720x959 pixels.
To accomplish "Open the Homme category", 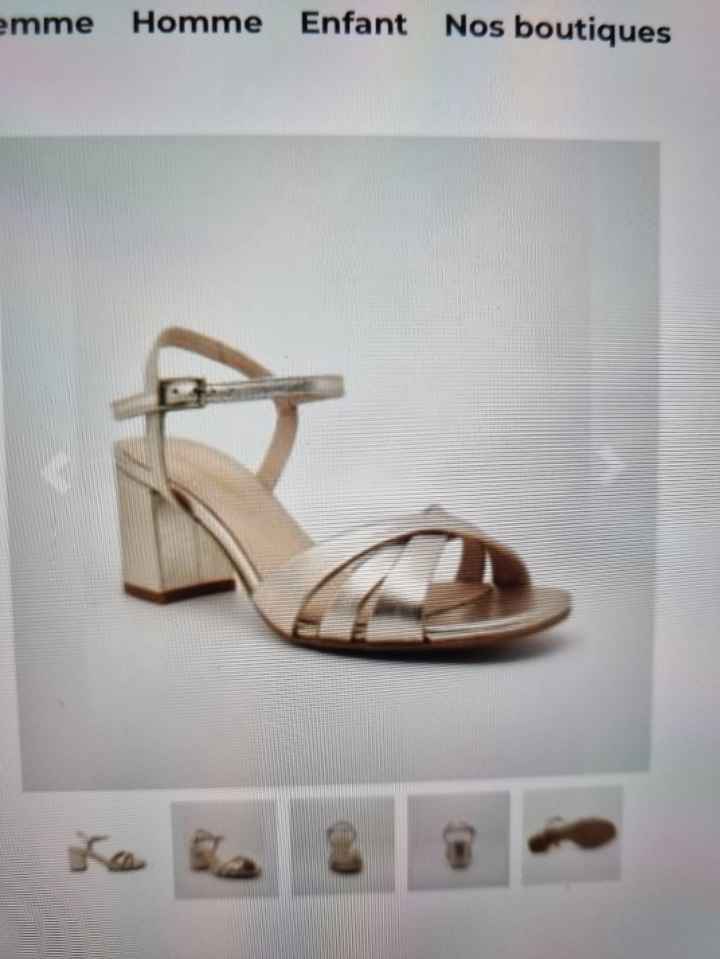I will (x=196, y=23).
